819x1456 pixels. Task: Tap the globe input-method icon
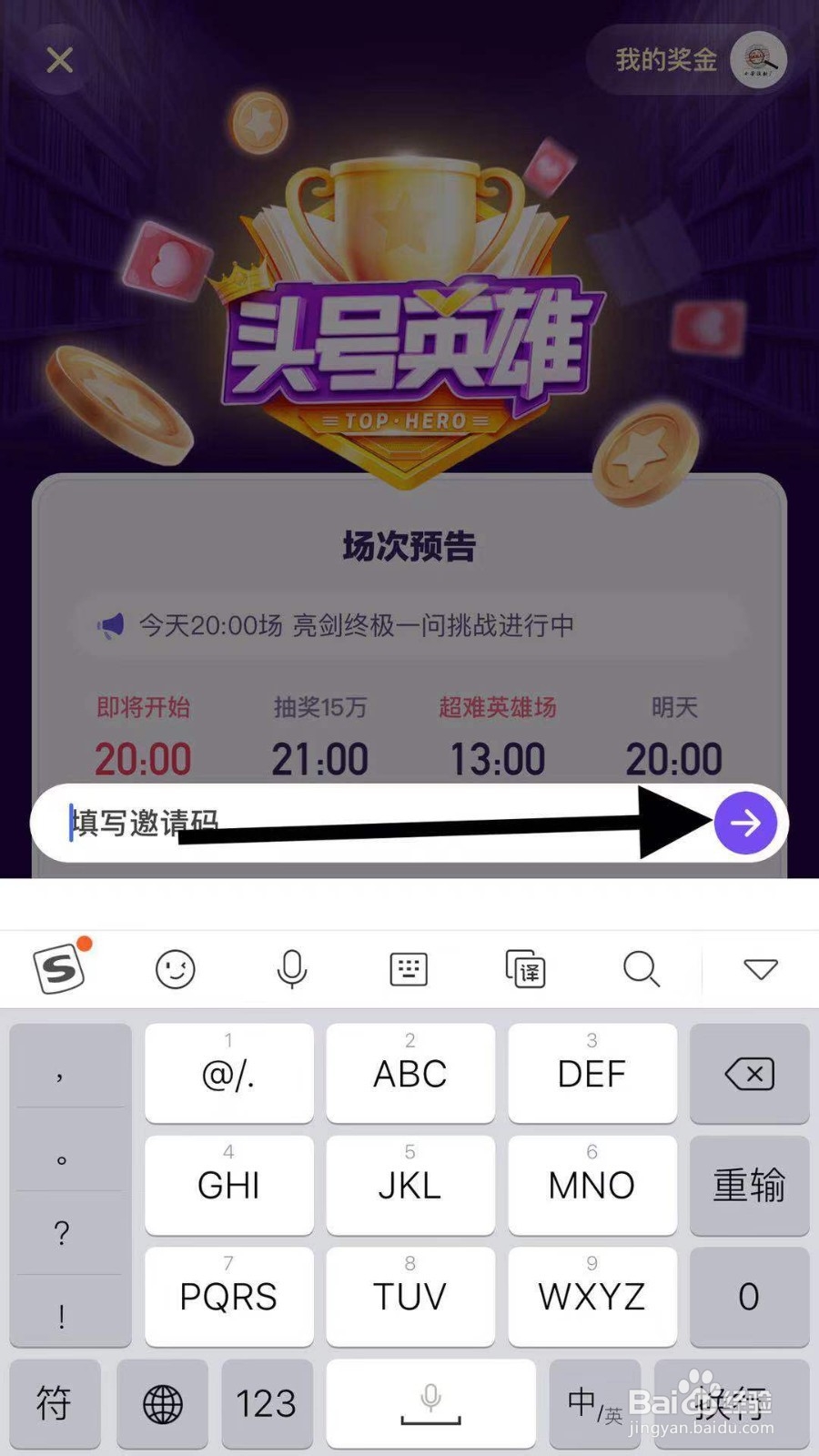(161, 1403)
